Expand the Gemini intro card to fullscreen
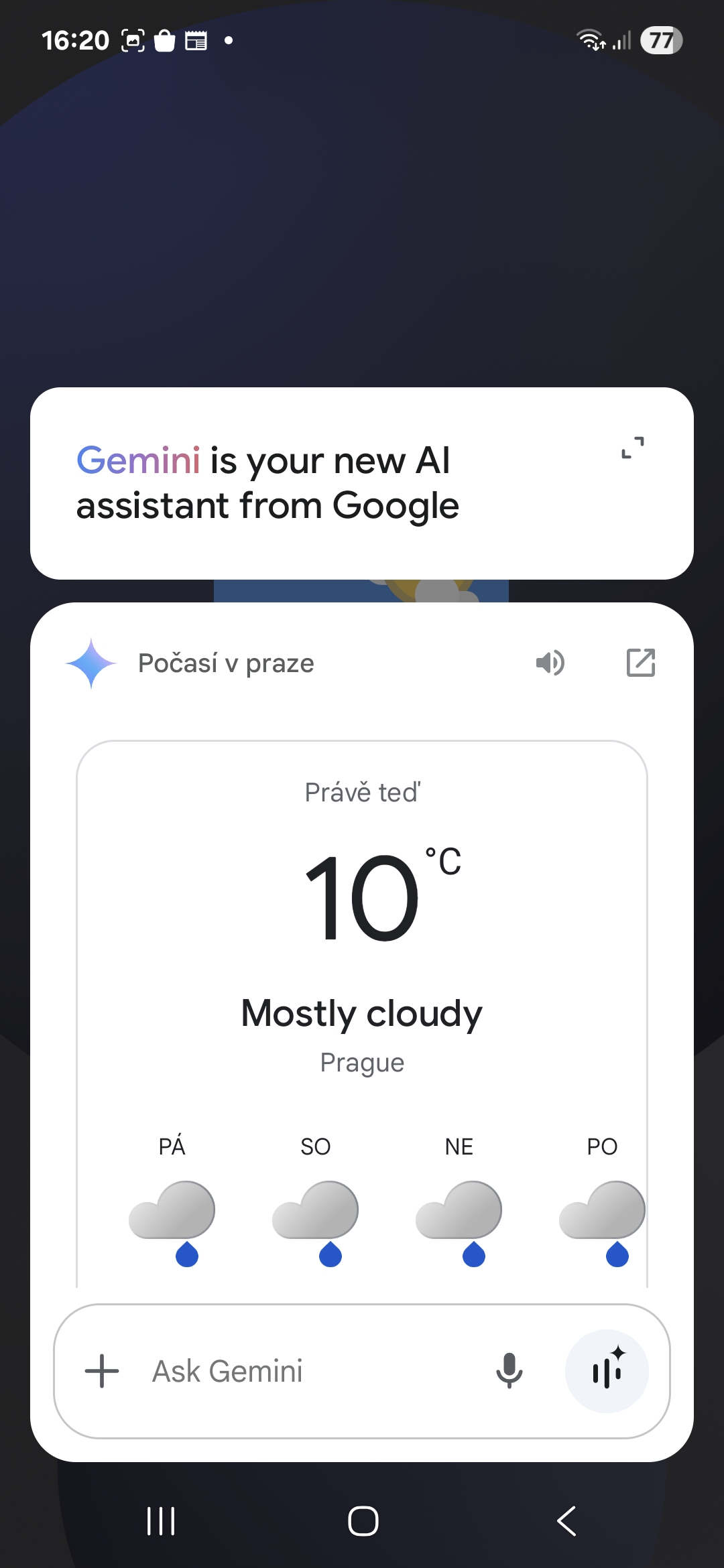 pyautogui.click(x=633, y=448)
